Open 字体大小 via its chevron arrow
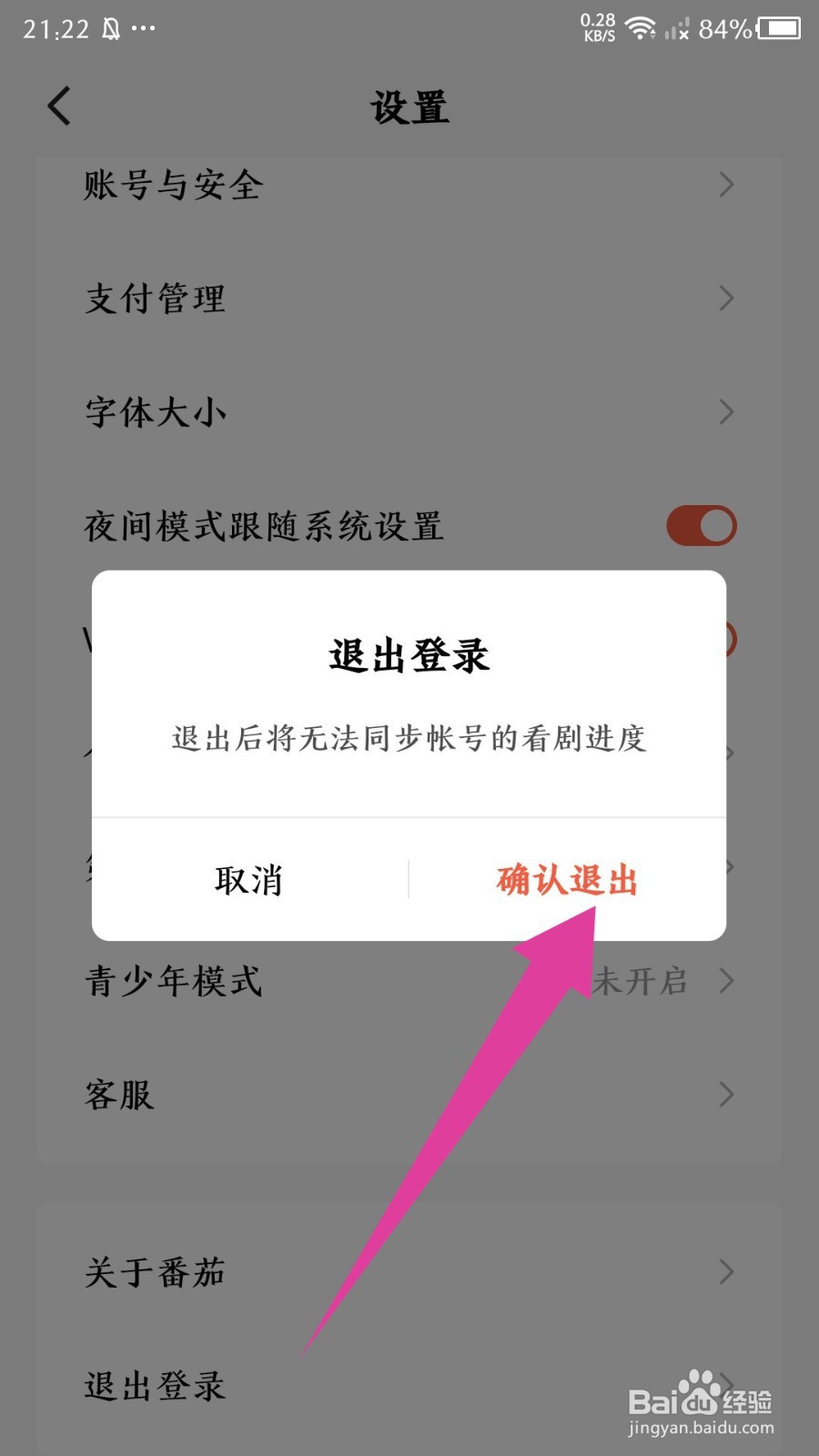The height and width of the screenshot is (1456, 819). [724, 412]
